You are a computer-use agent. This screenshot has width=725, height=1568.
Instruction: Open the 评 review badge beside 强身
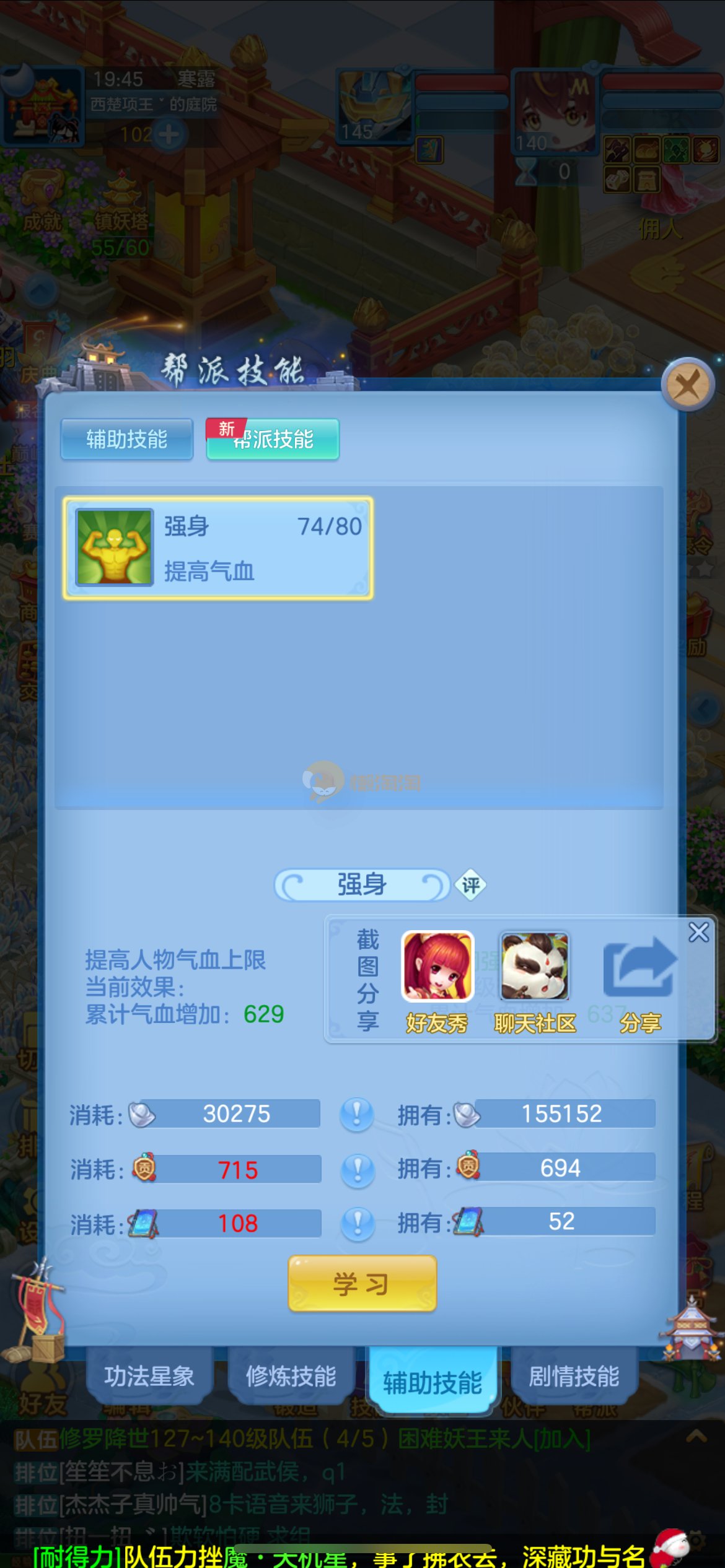470,884
